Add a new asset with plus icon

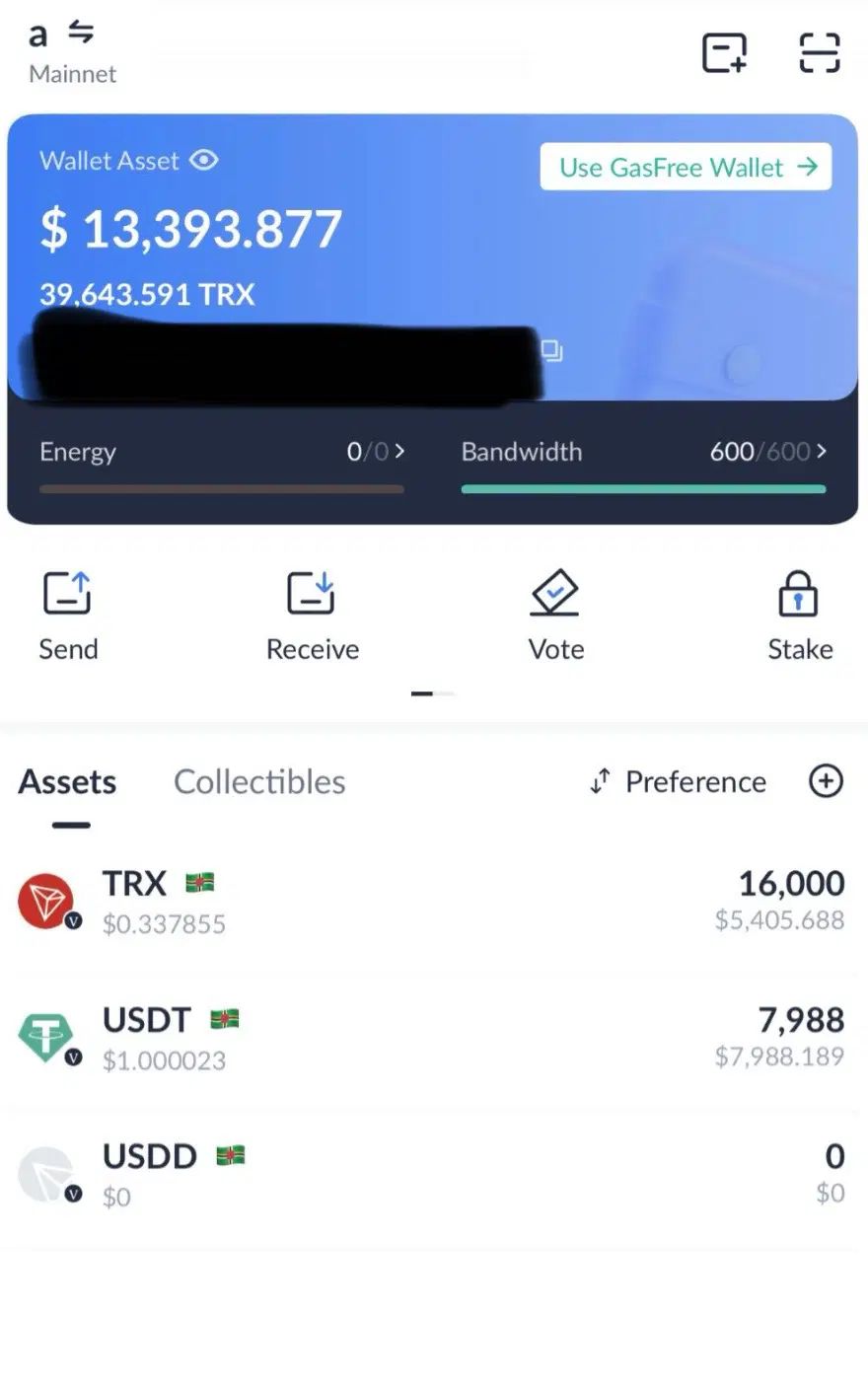click(826, 781)
